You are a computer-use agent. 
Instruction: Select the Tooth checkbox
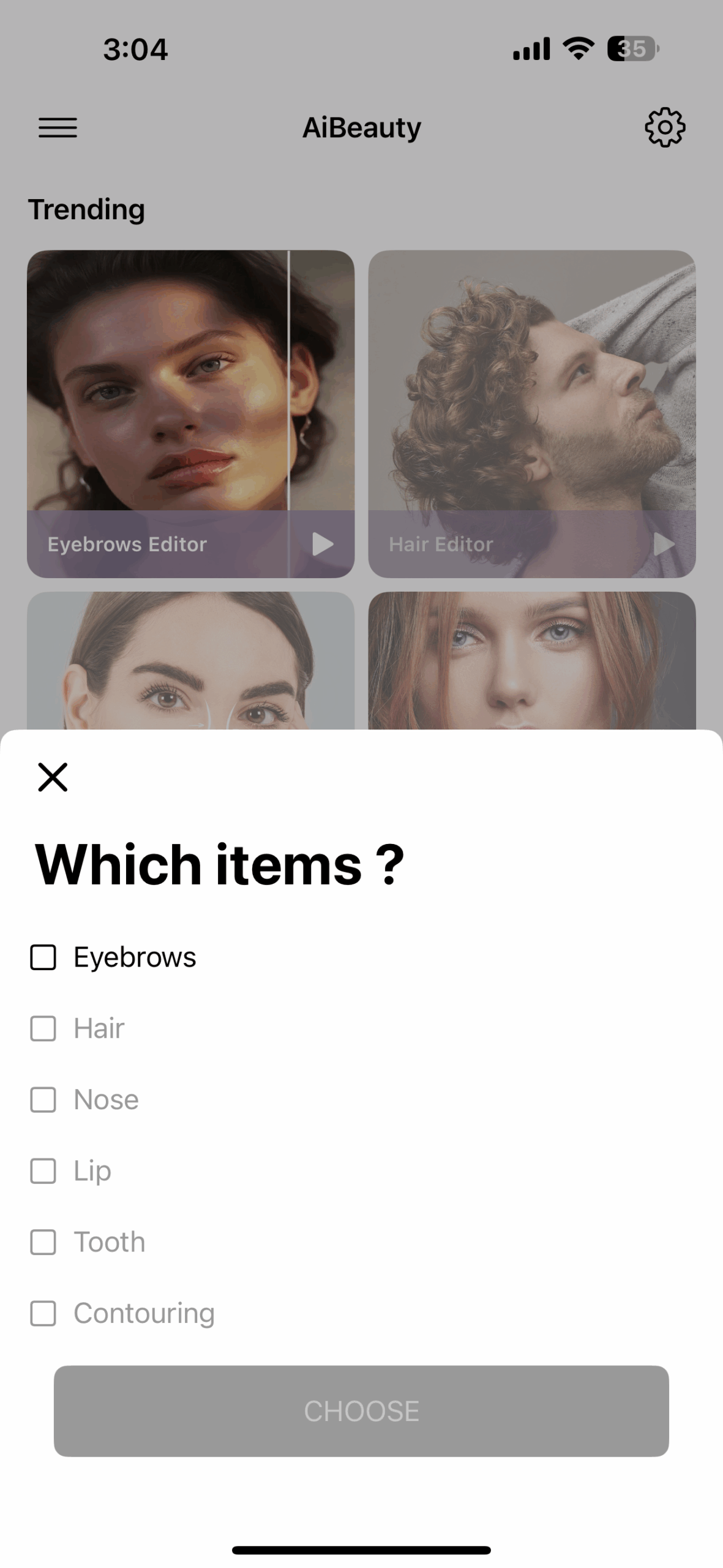coord(43,1242)
